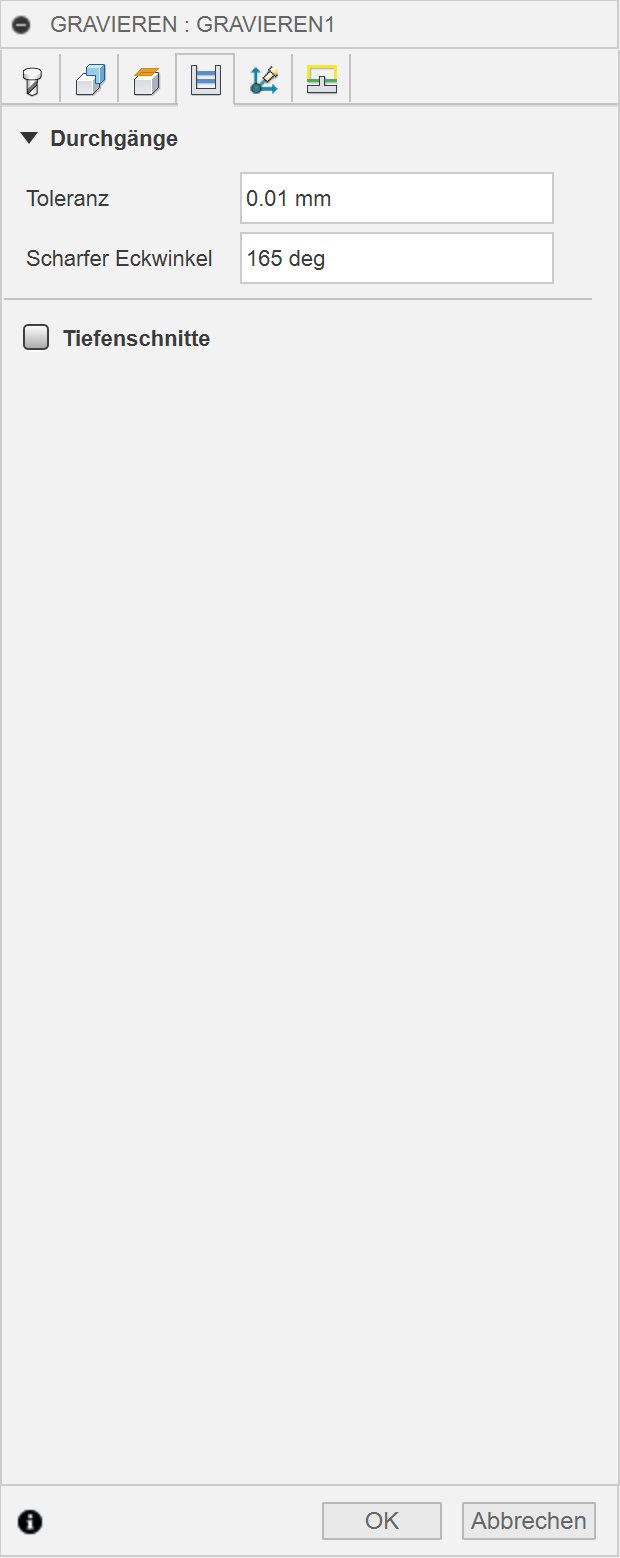Open the heights tab

[x=147, y=80]
